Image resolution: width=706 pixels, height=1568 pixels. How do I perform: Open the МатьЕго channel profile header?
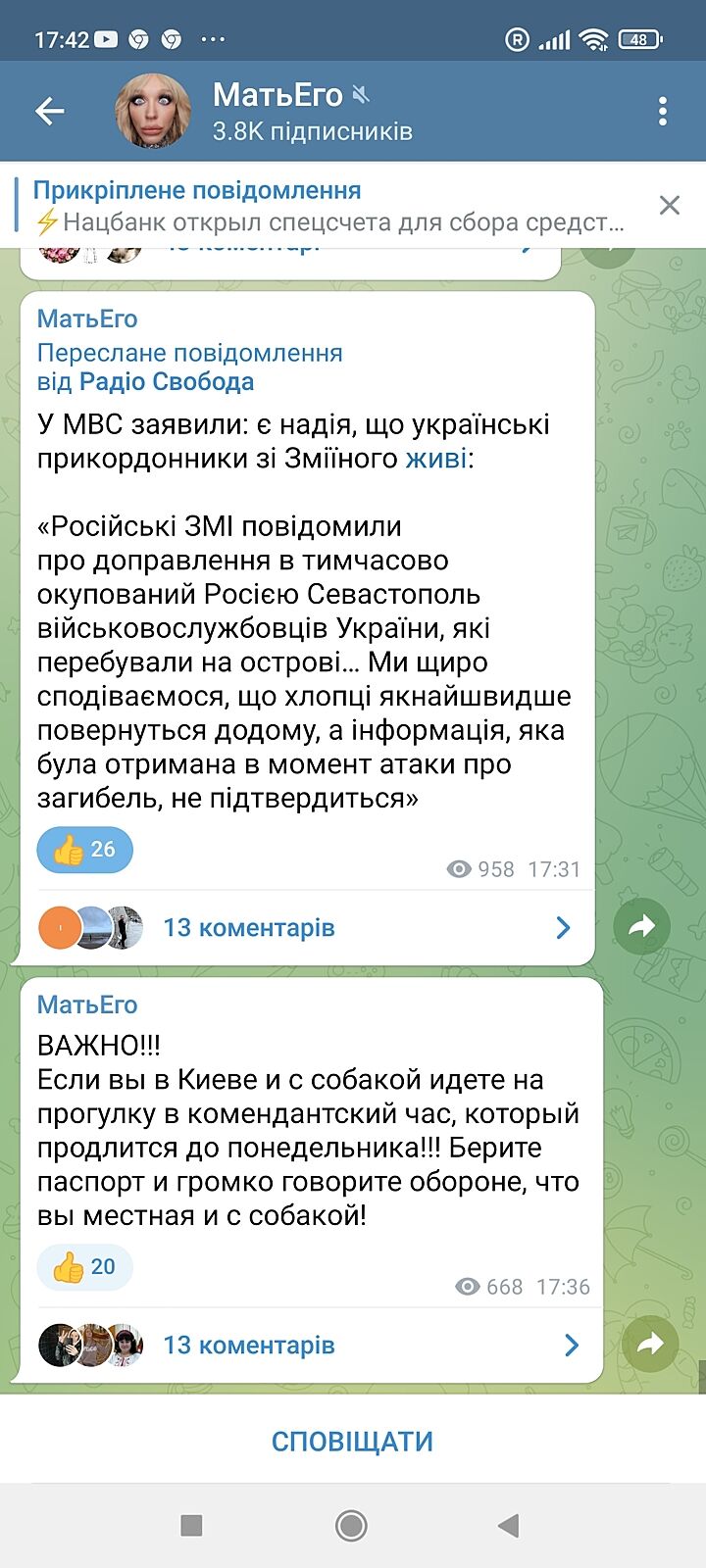pyautogui.click(x=312, y=111)
